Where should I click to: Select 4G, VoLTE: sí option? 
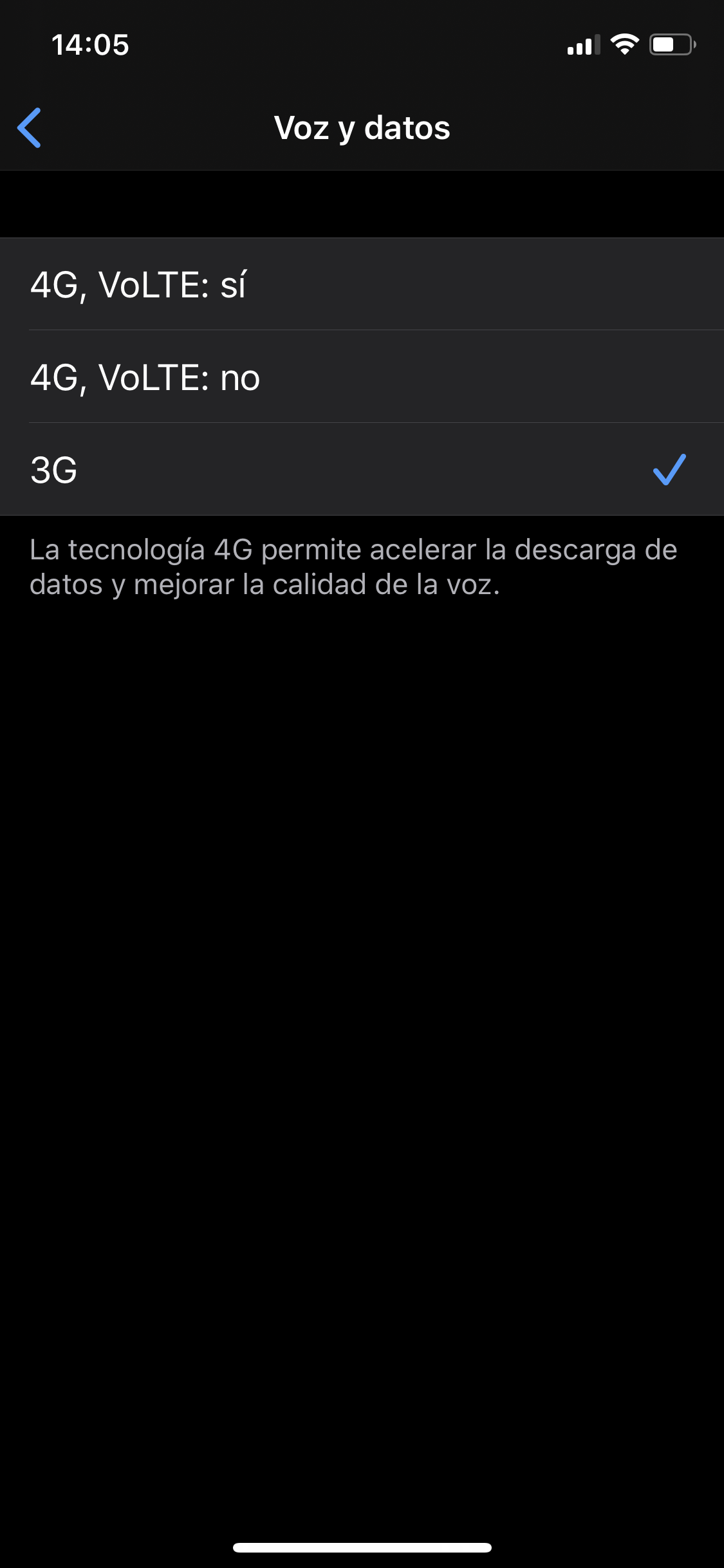click(360, 285)
